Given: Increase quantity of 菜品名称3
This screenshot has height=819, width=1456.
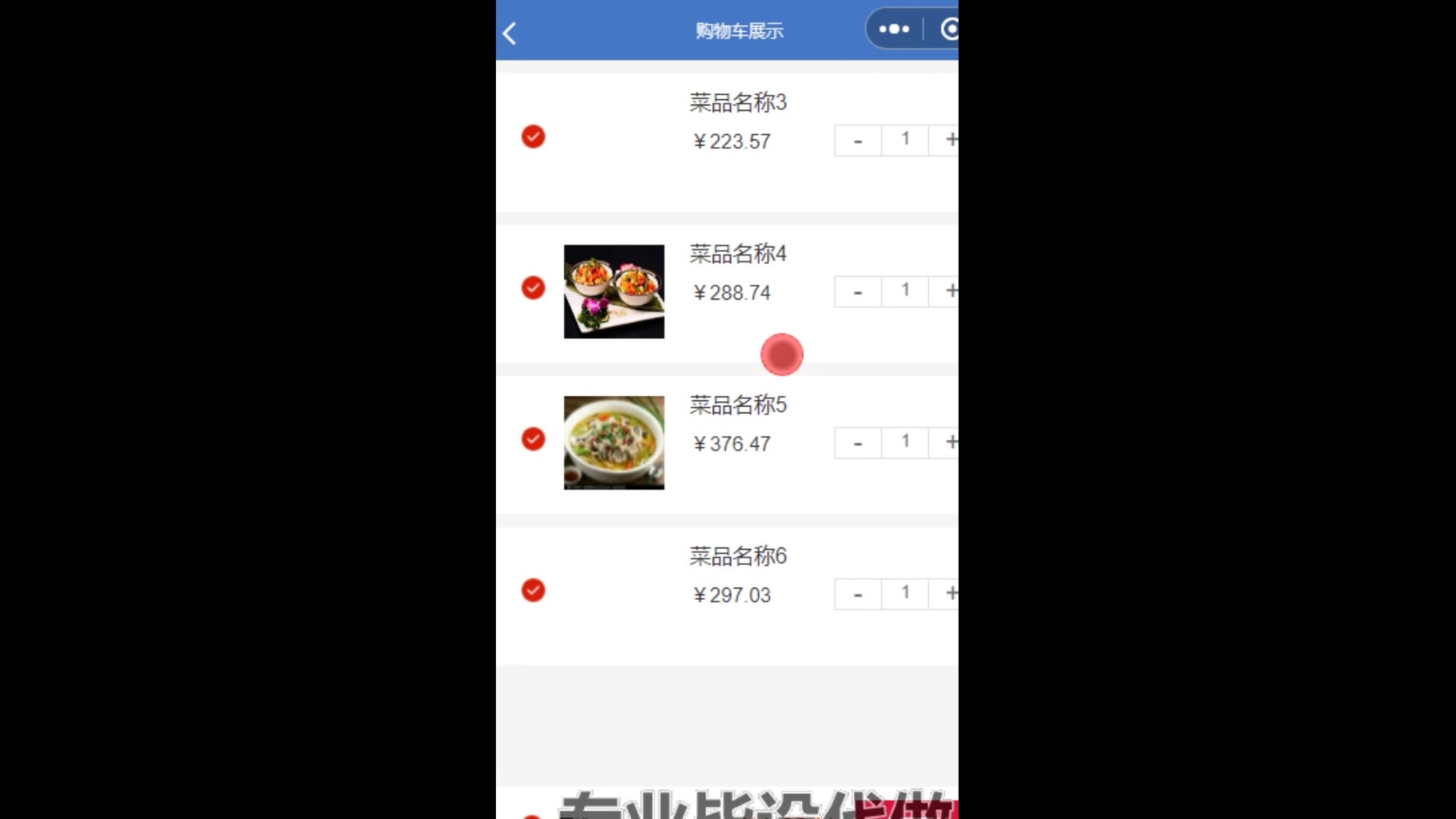Looking at the screenshot, I should coord(949,140).
